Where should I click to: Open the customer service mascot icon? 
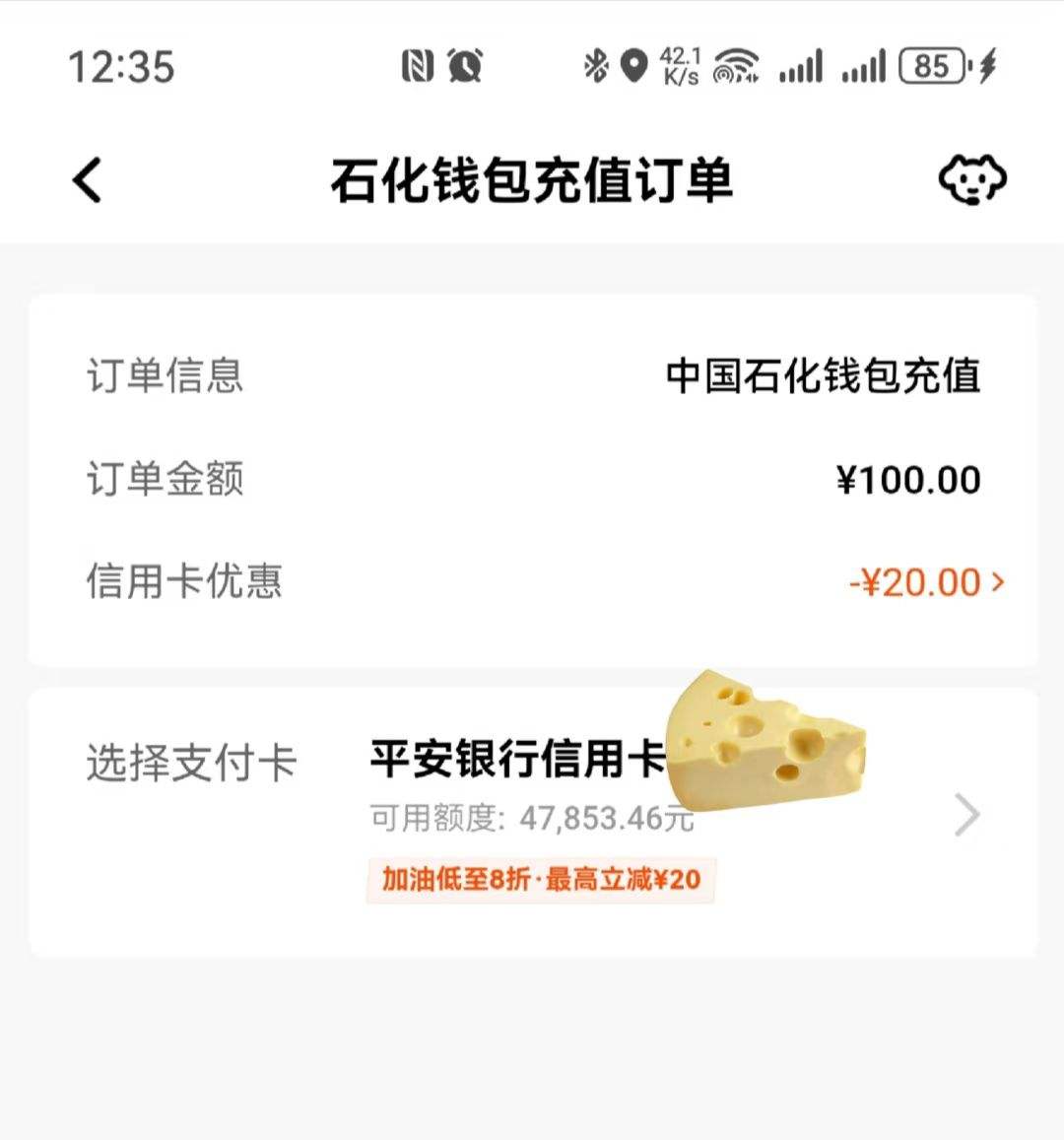pos(971,180)
